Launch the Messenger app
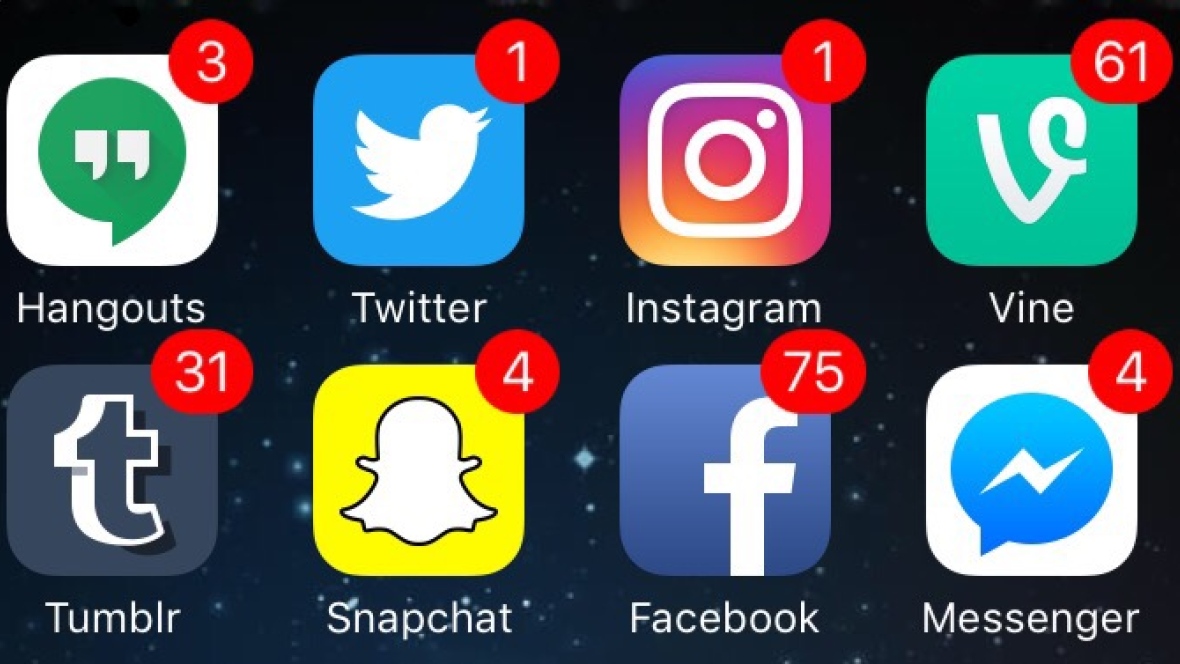Viewport: 1180px width, 664px height. tap(1031, 470)
